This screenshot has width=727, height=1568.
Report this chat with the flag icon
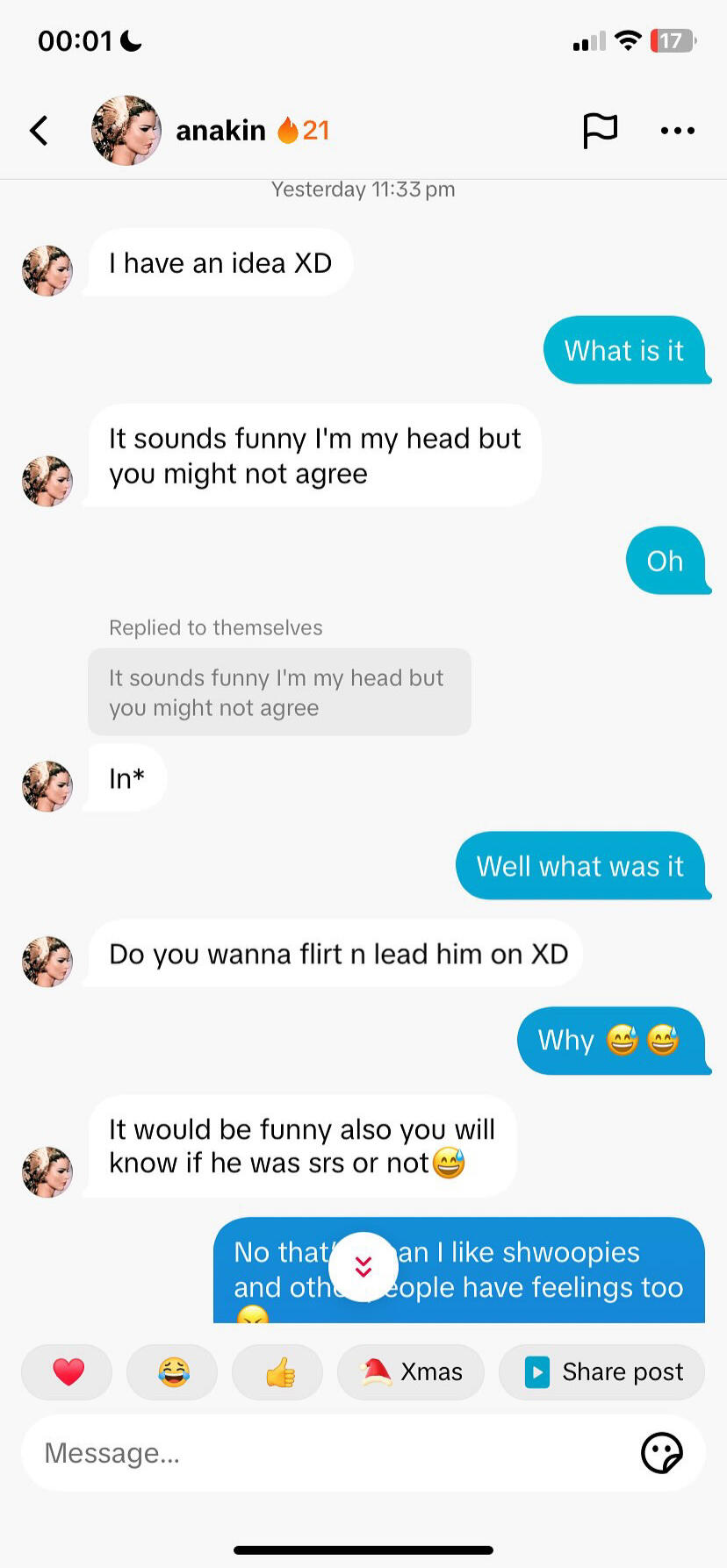600,131
